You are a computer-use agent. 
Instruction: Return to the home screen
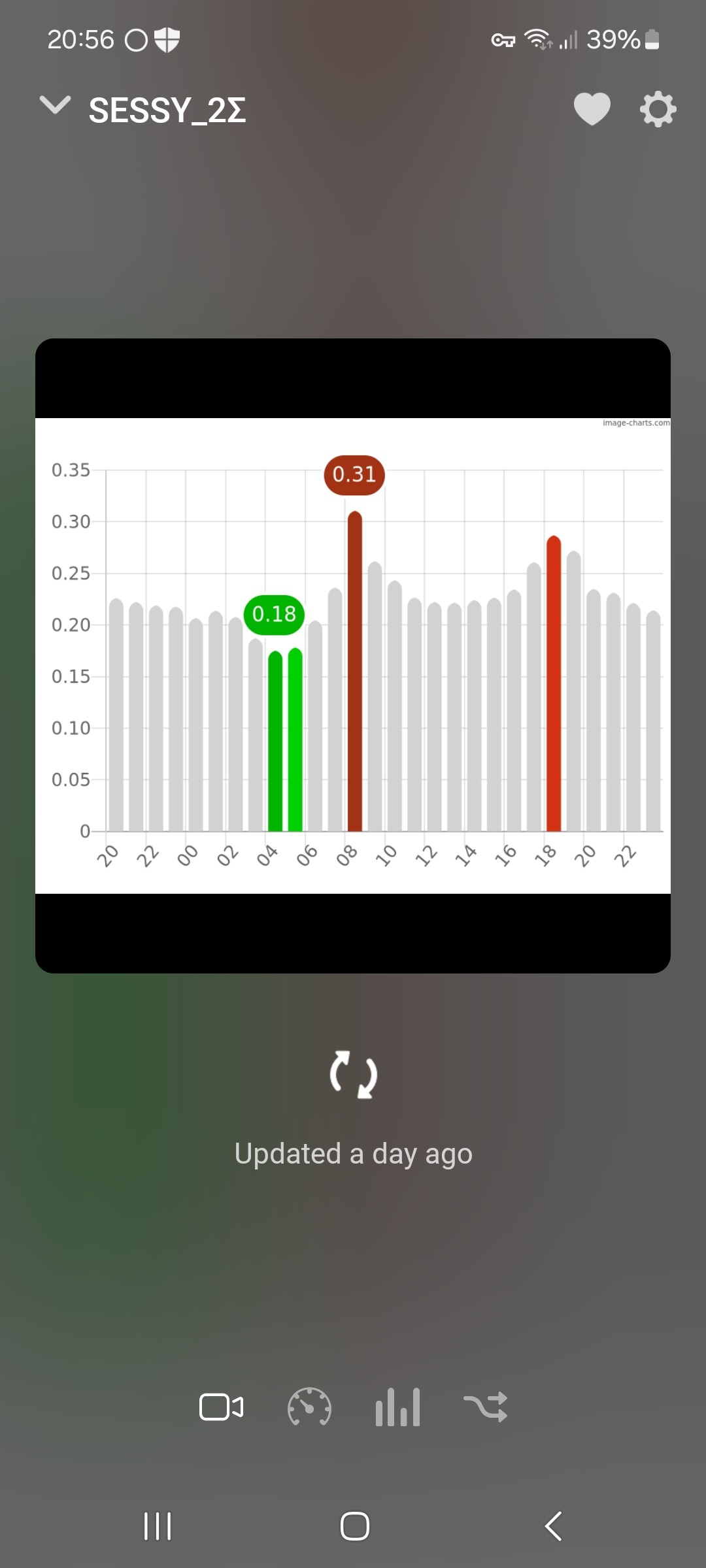354,1526
